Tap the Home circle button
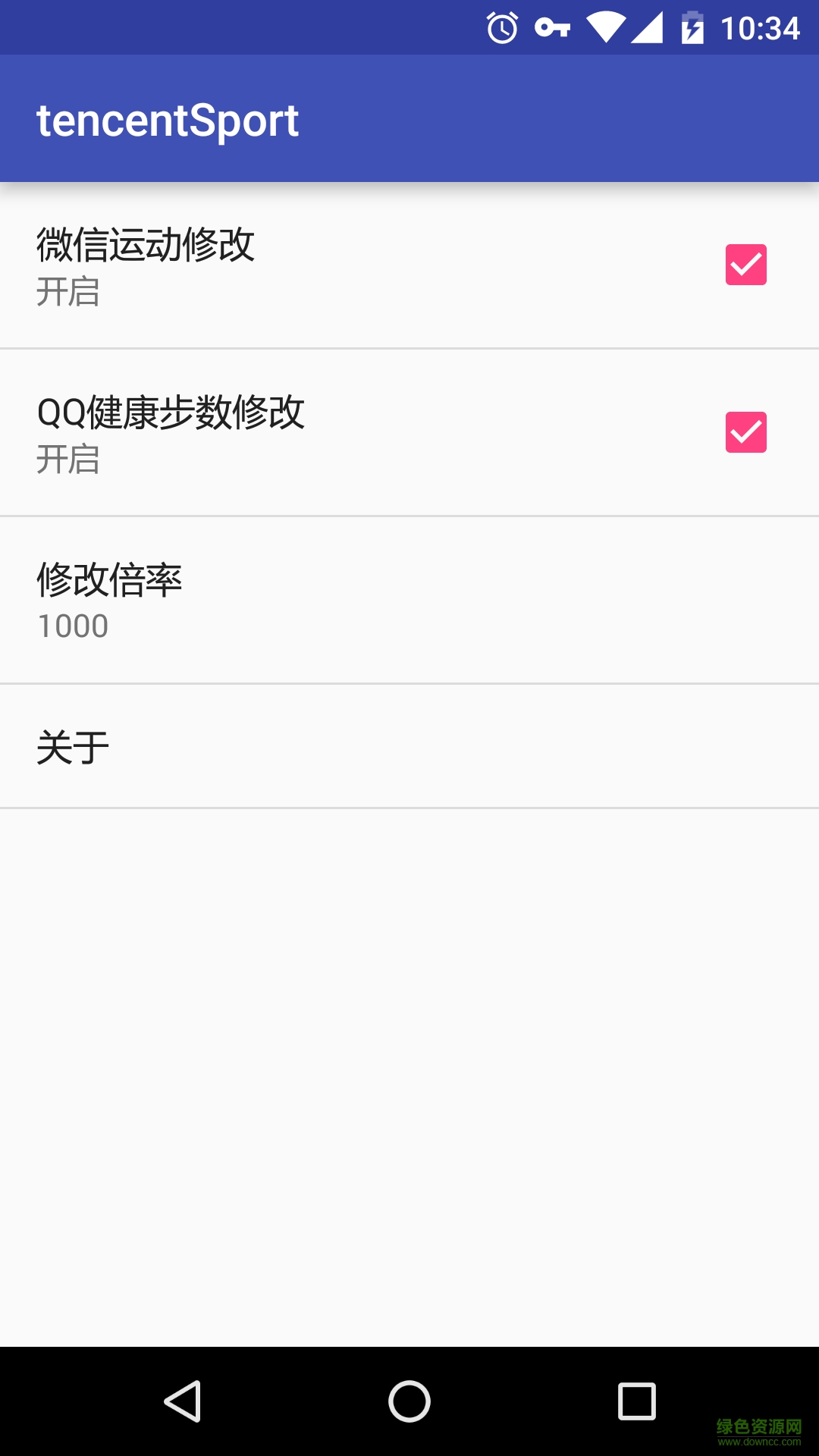This screenshot has height=1456, width=819. [x=409, y=1401]
